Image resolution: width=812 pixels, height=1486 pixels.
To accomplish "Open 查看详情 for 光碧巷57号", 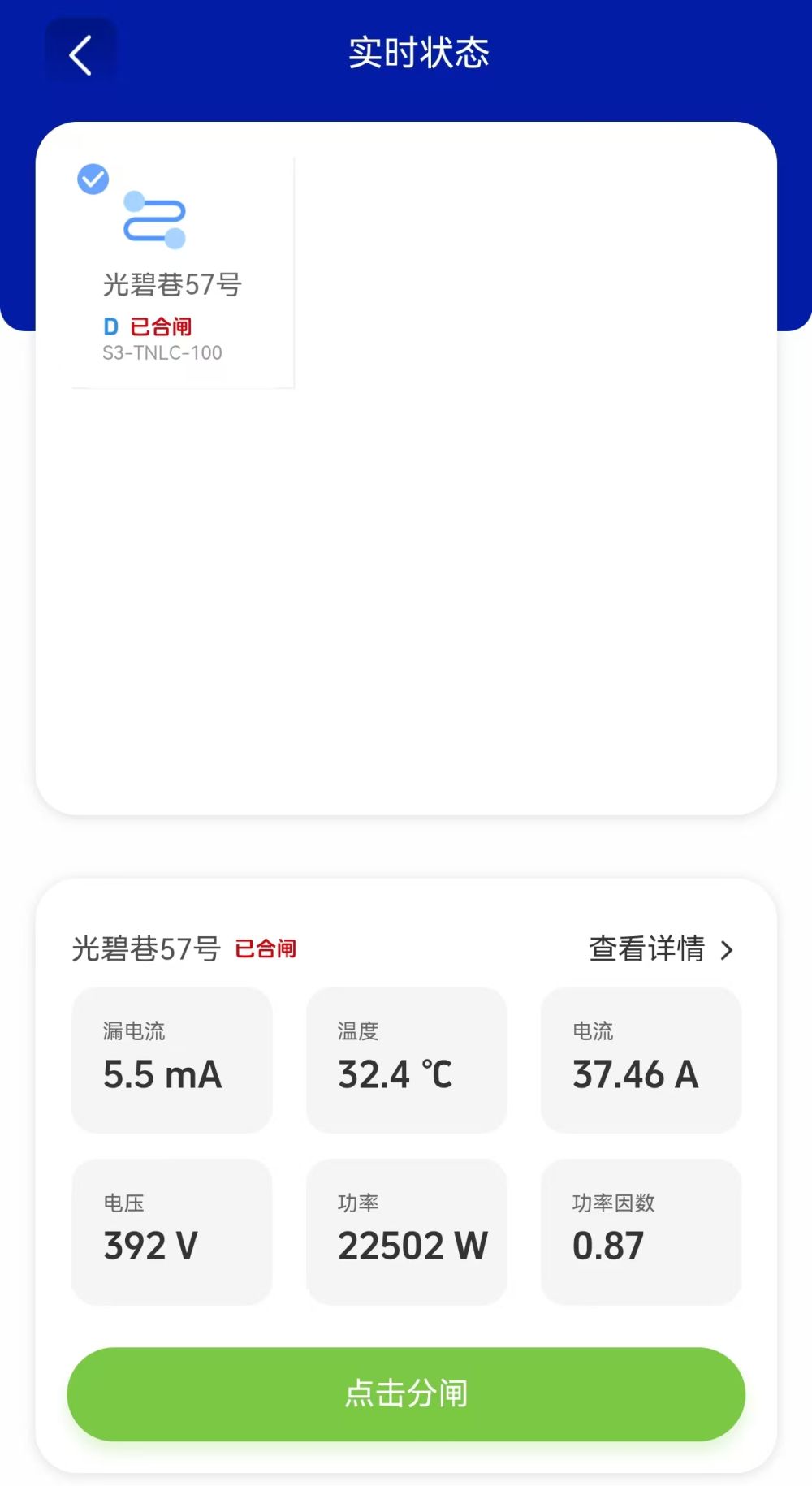I will tap(660, 948).
